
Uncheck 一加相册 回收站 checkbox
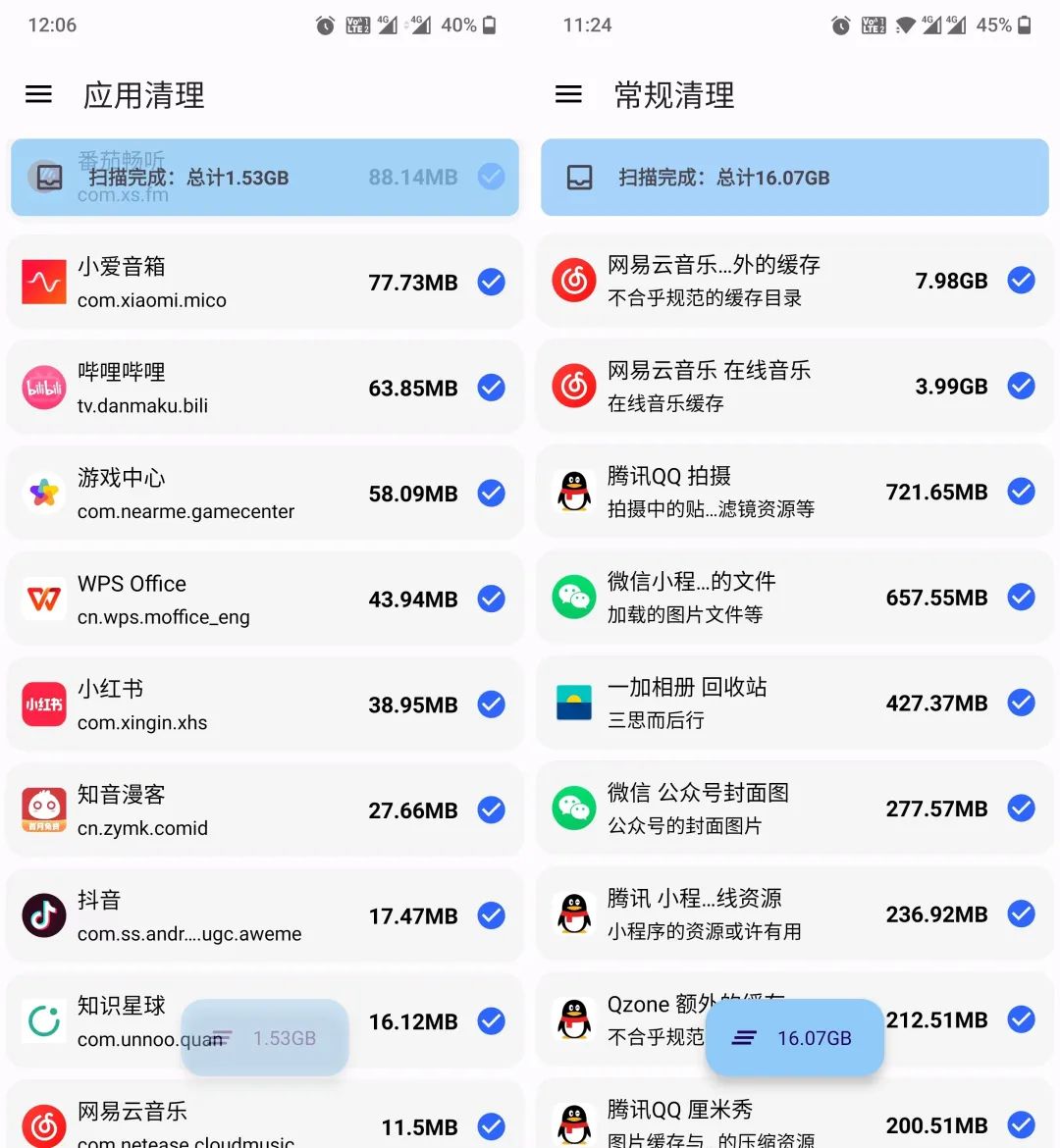tap(1021, 703)
